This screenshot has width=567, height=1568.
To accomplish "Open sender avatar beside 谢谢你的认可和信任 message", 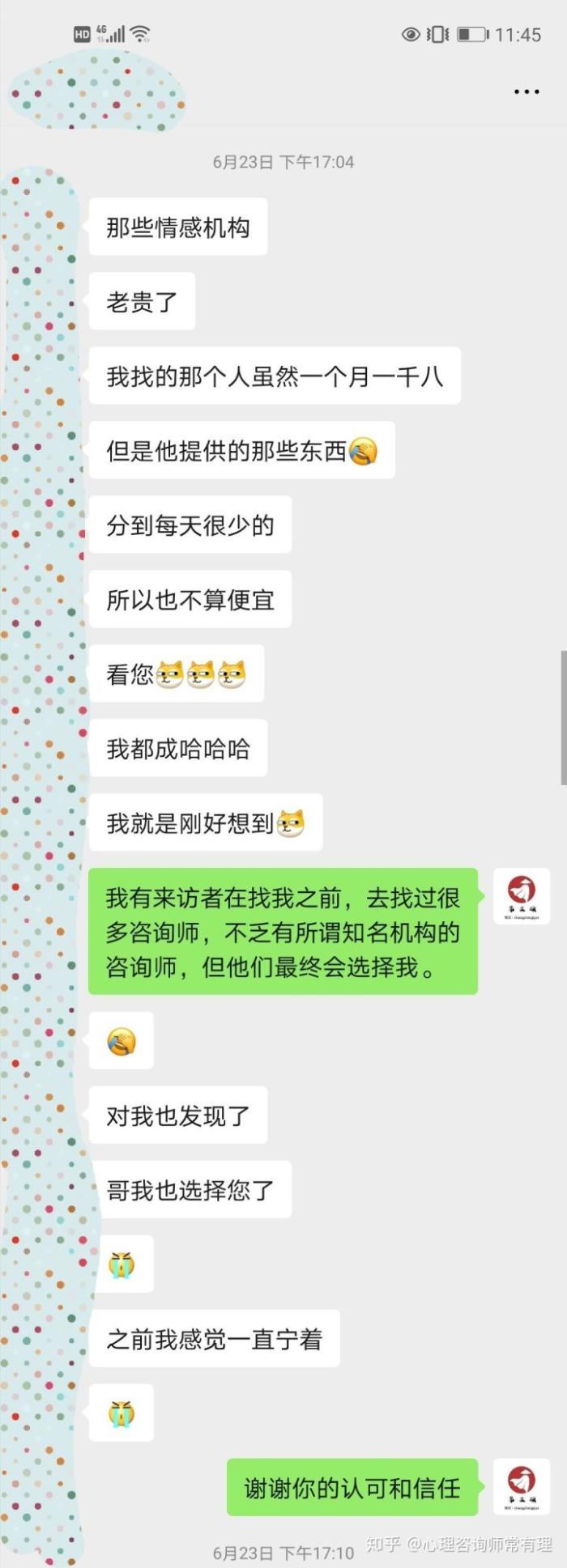I will click(x=522, y=1486).
